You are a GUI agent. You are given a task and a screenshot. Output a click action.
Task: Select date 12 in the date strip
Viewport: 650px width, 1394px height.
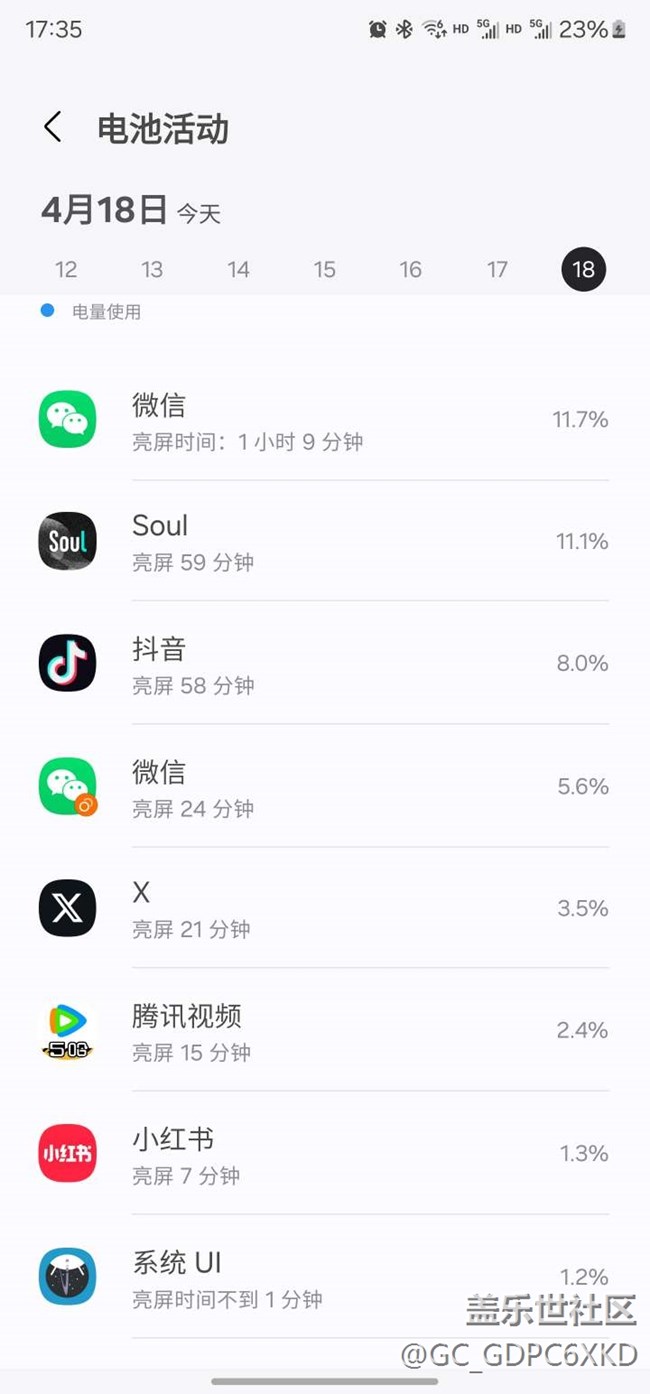(x=66, y=269)
